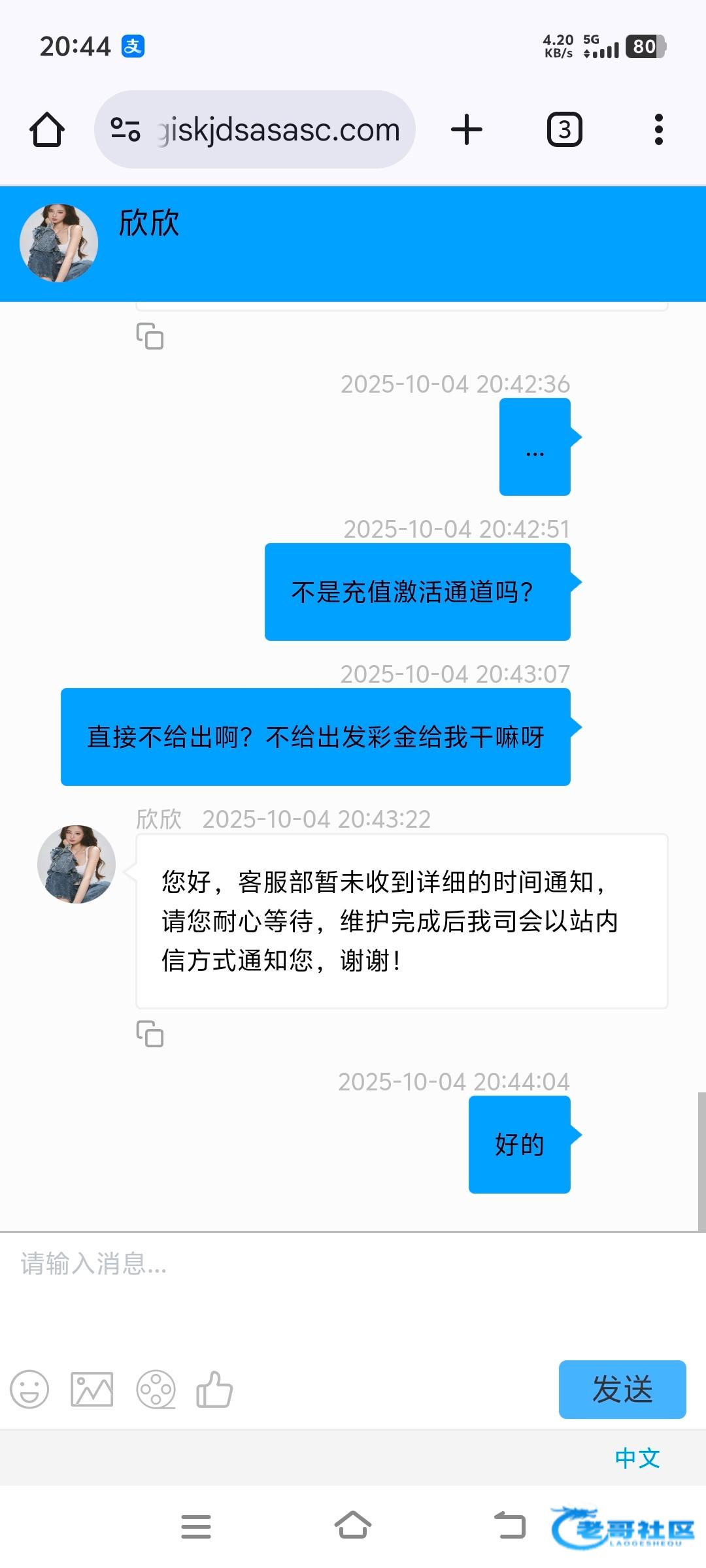Tap the 发送 send button
Image resolution: width=706 pixels, height=1568 pixels.
click(622, 1389)
